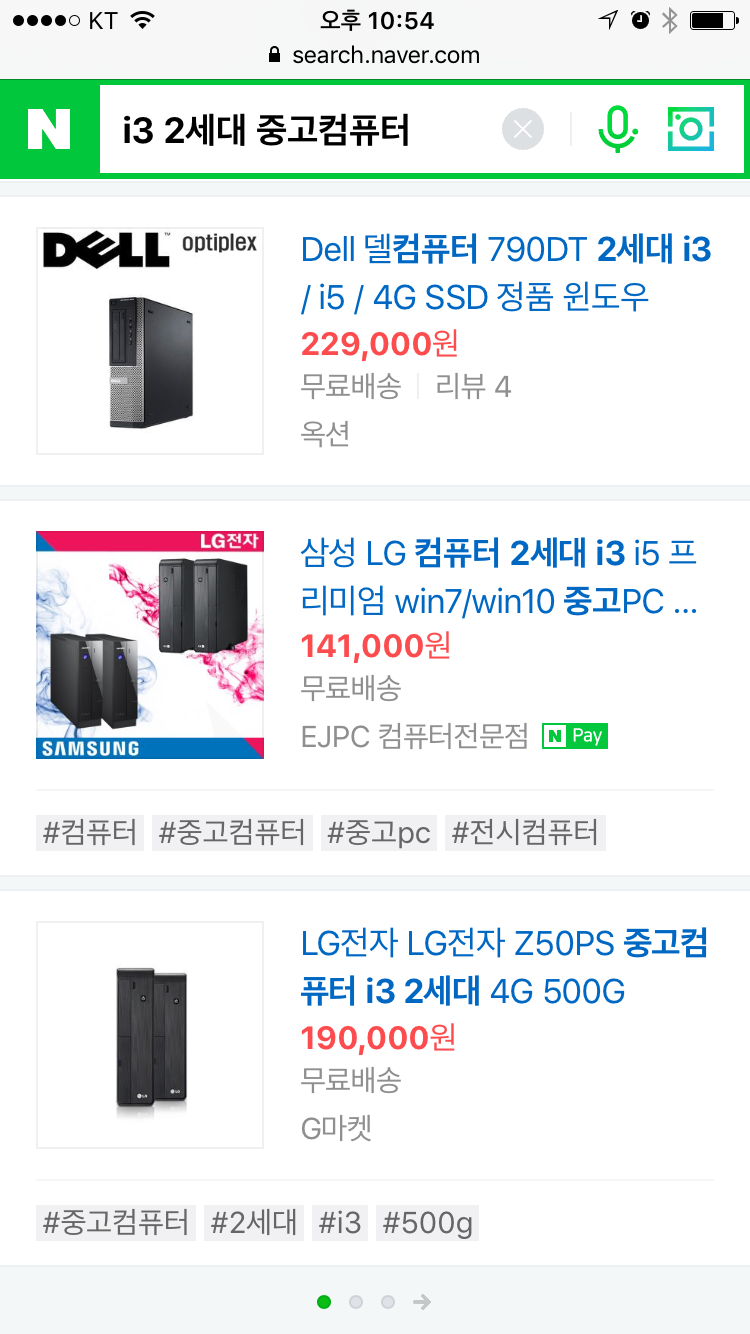
Task: Open the LG Z50PS product image
Action: (x=150, y=1035)
